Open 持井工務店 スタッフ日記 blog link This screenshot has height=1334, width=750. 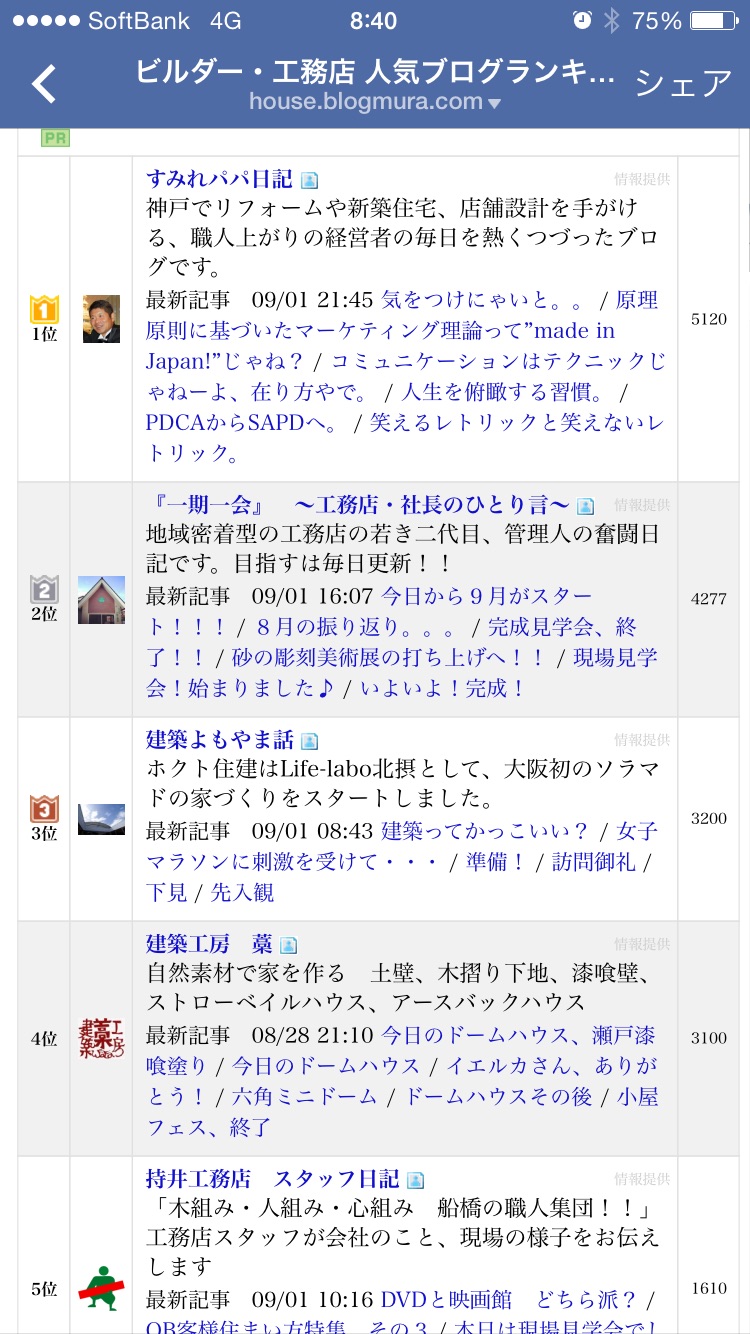click(272, 1178)
